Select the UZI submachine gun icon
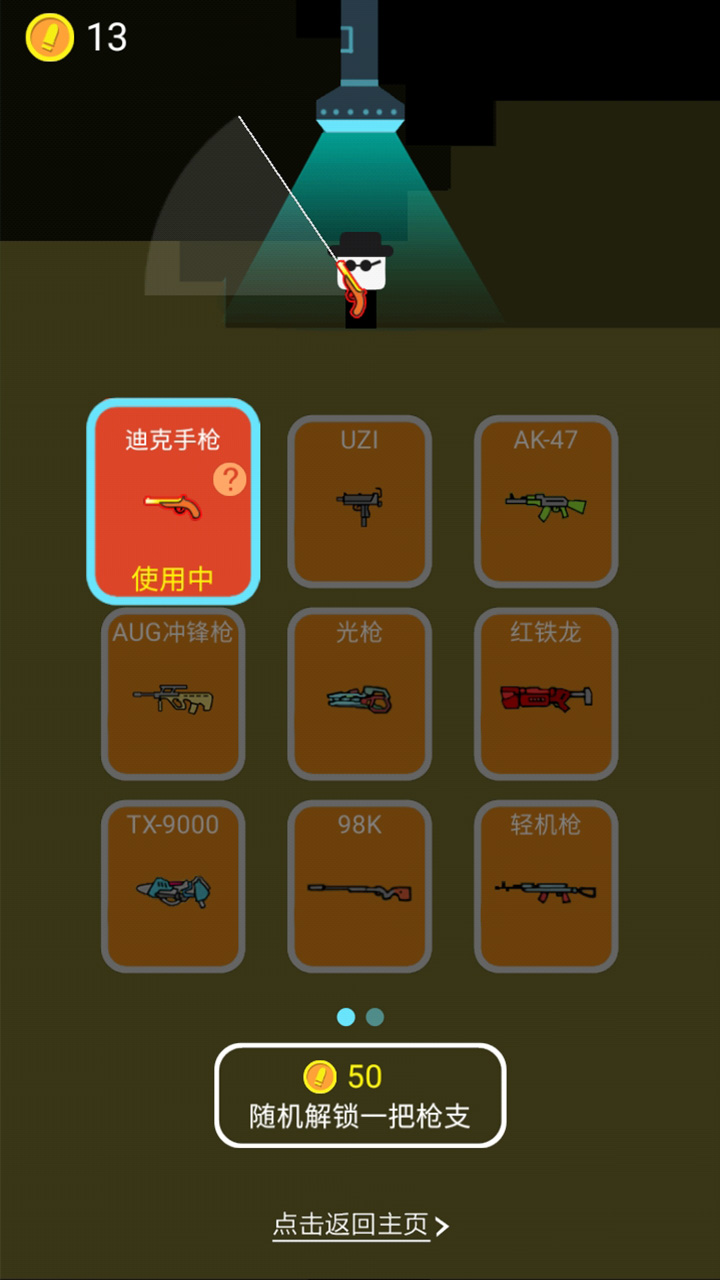This screenshot has width=720, height=1280. 359,503
